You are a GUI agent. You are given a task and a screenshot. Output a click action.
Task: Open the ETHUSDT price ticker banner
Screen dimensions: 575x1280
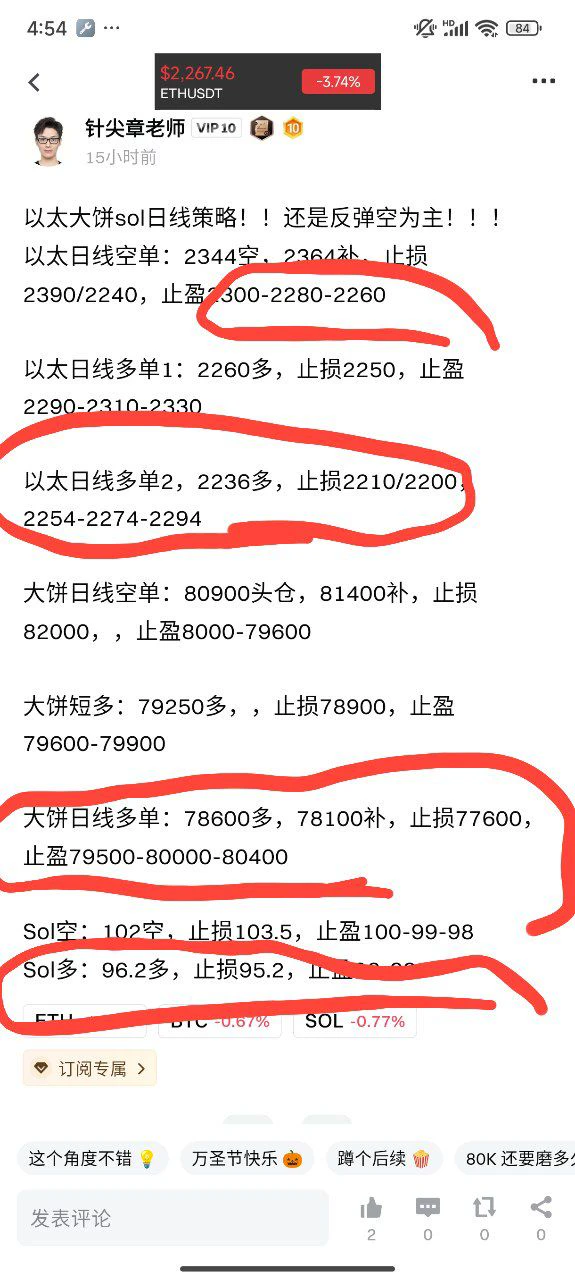pyautogui.click(x=268, y=81)
